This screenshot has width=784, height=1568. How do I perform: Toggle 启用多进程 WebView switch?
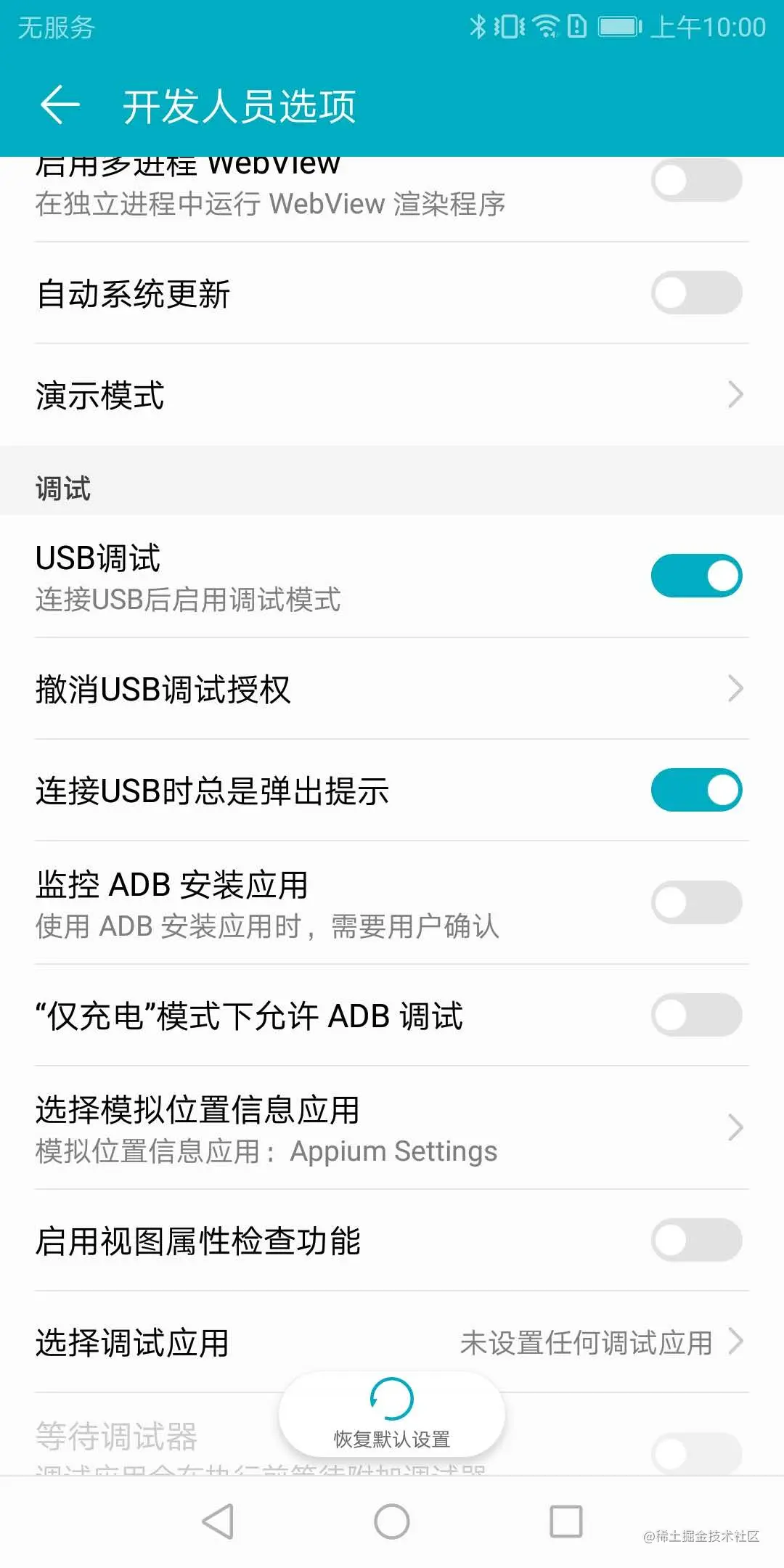[696, 181]
